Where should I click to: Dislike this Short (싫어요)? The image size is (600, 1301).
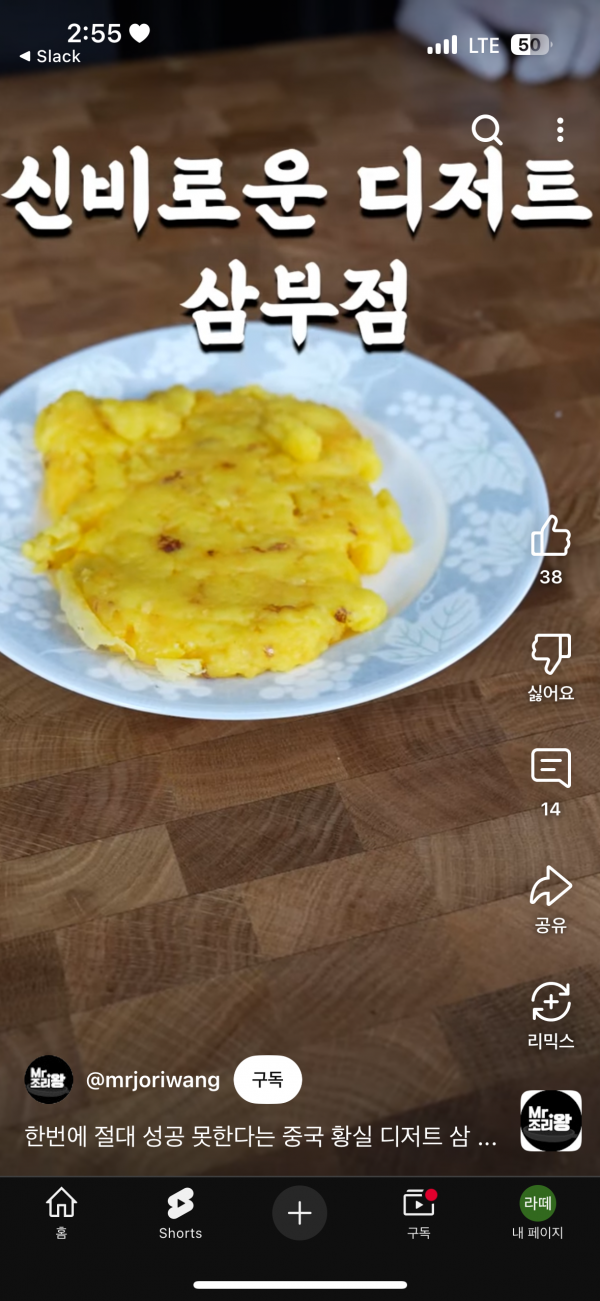pos(550,654)
